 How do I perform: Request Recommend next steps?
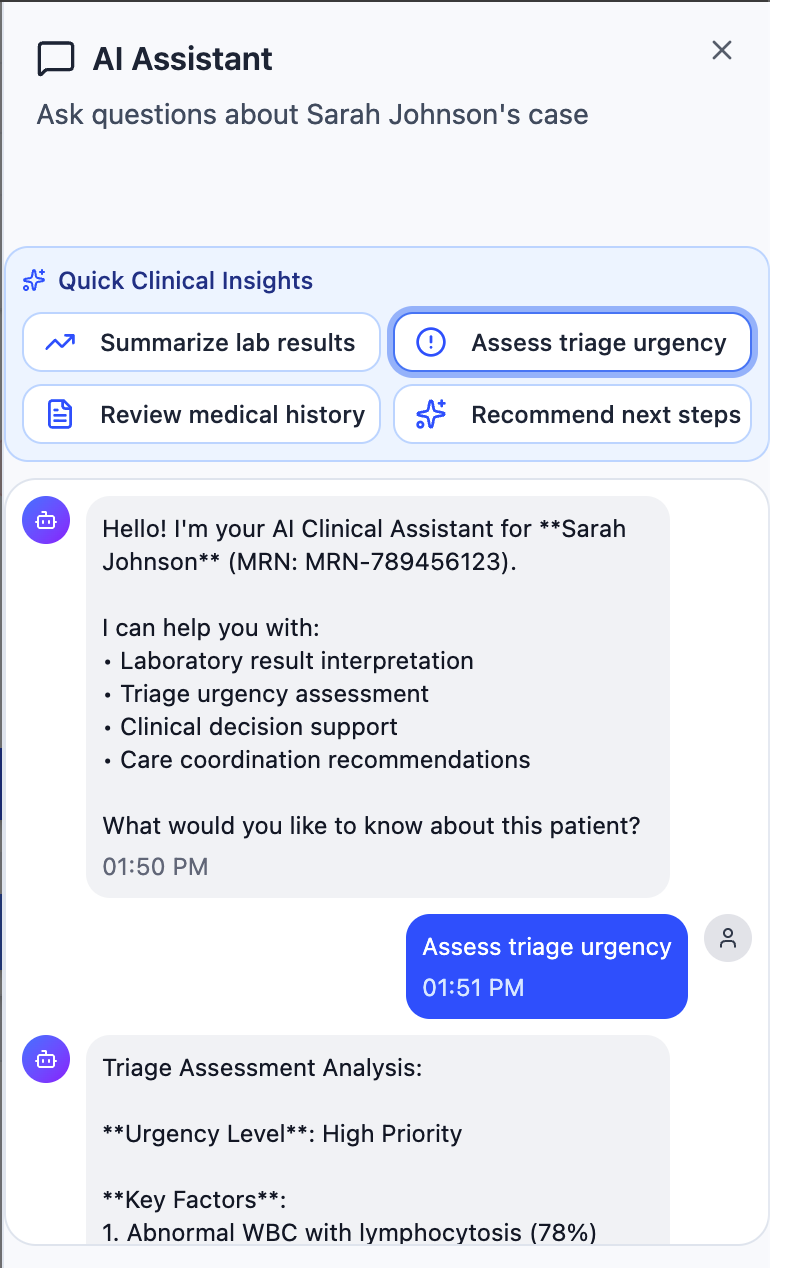[x=571, y=415]
